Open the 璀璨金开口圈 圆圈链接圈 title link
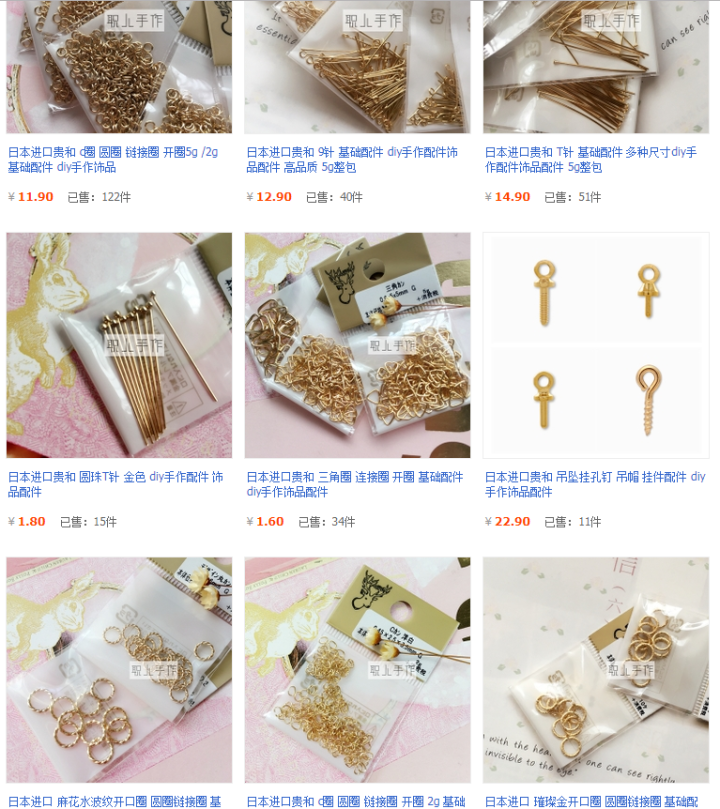The width and height of the screenshot is (720, 809). (592, 801)
